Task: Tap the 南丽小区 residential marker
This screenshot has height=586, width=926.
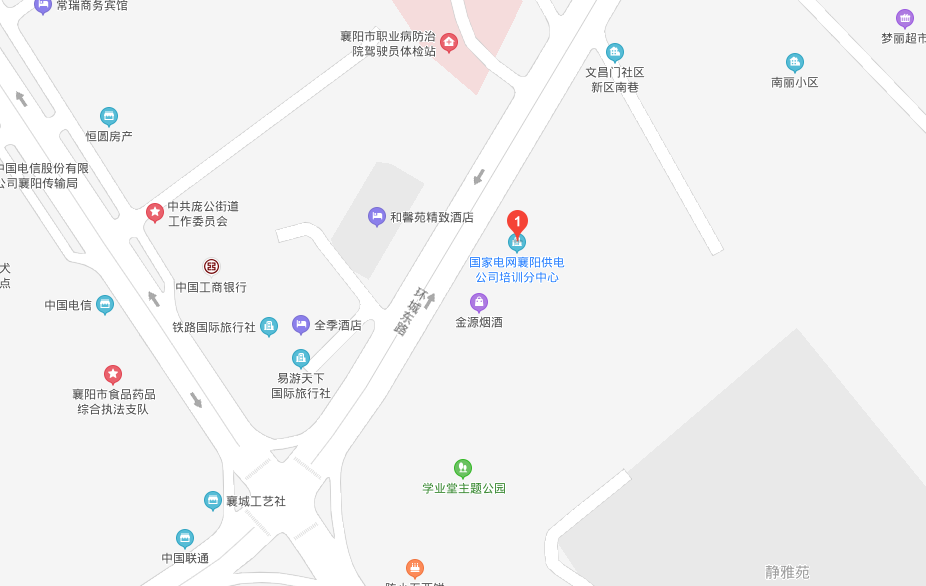Action: click(795, 62)
